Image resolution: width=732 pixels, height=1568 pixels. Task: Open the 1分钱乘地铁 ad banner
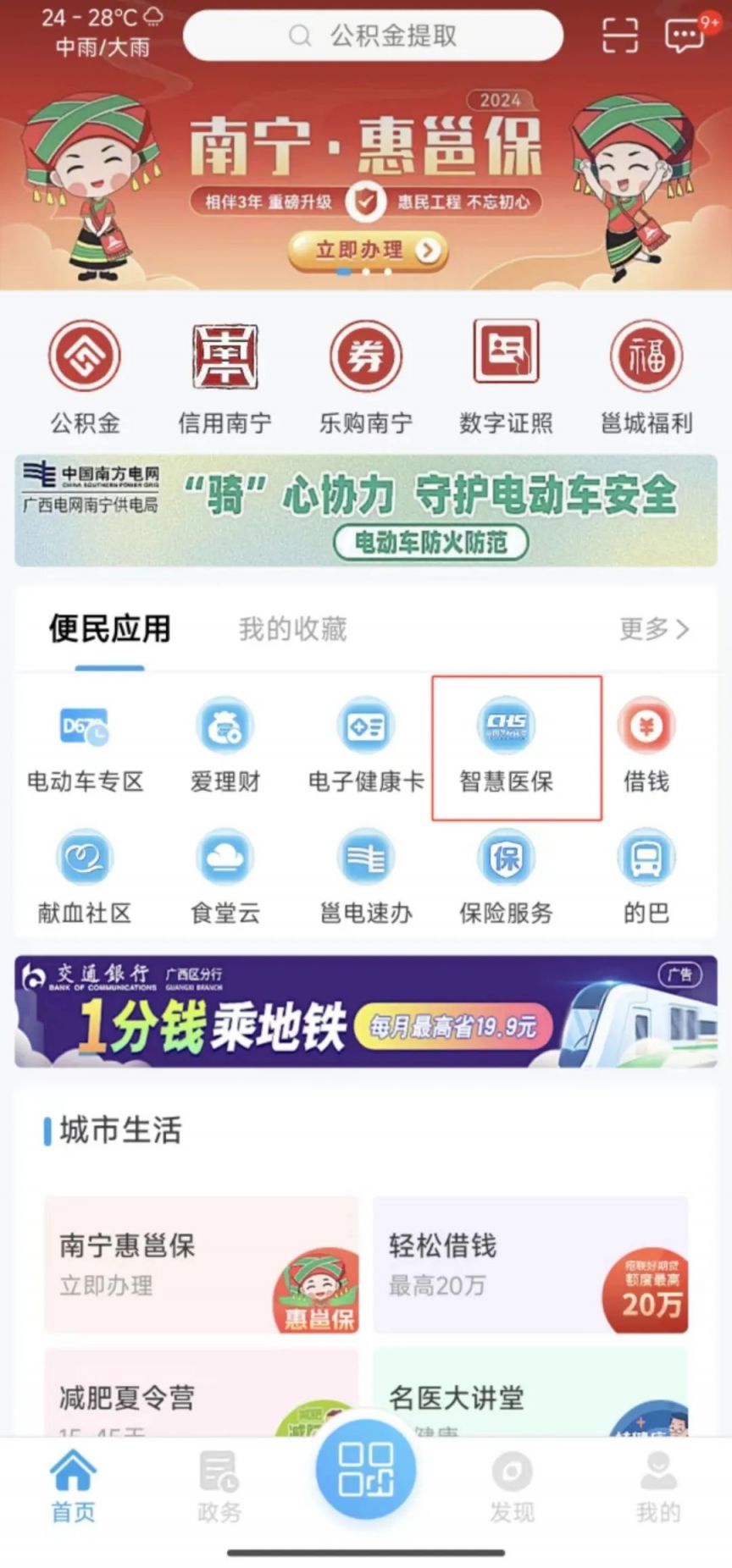click(x=366, y=1011)
